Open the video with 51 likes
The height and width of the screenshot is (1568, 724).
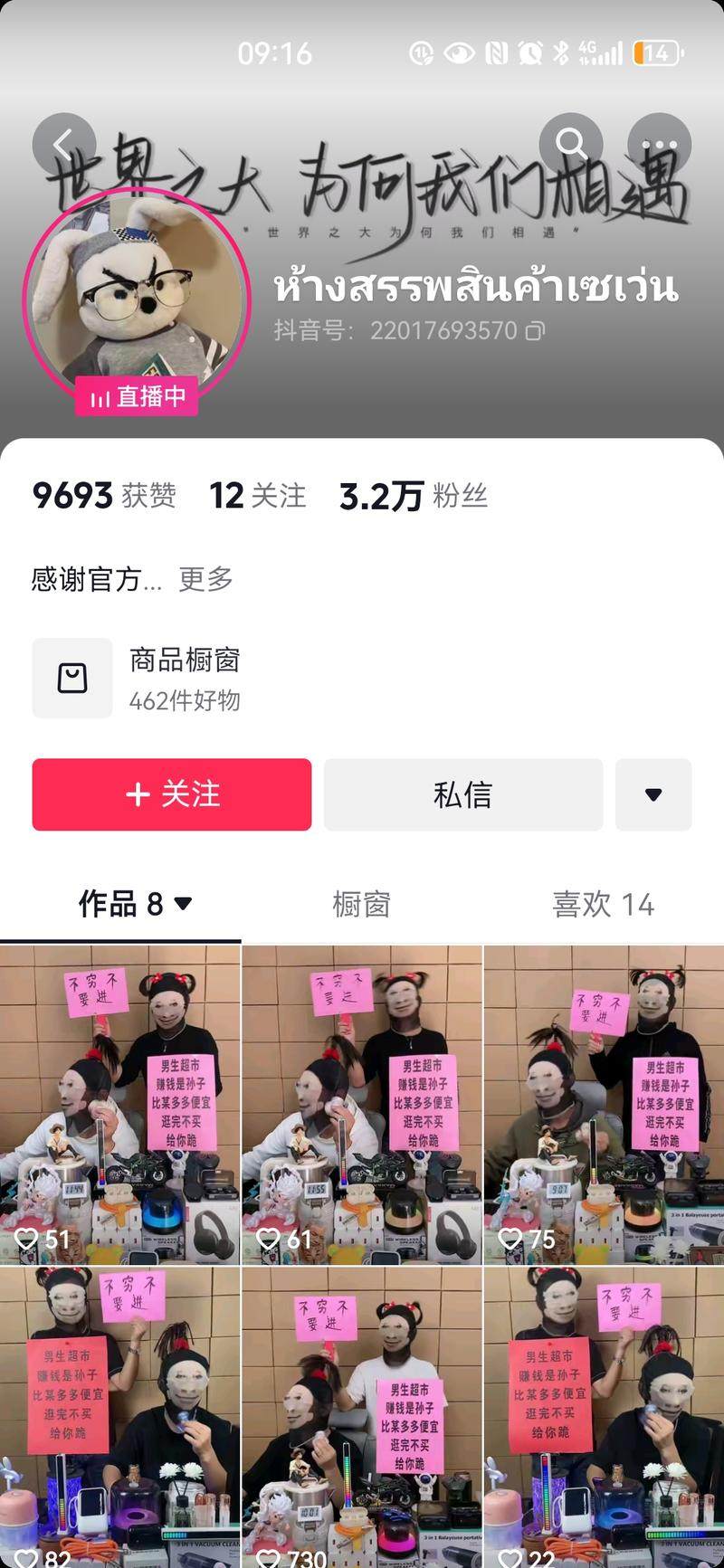119,1104
